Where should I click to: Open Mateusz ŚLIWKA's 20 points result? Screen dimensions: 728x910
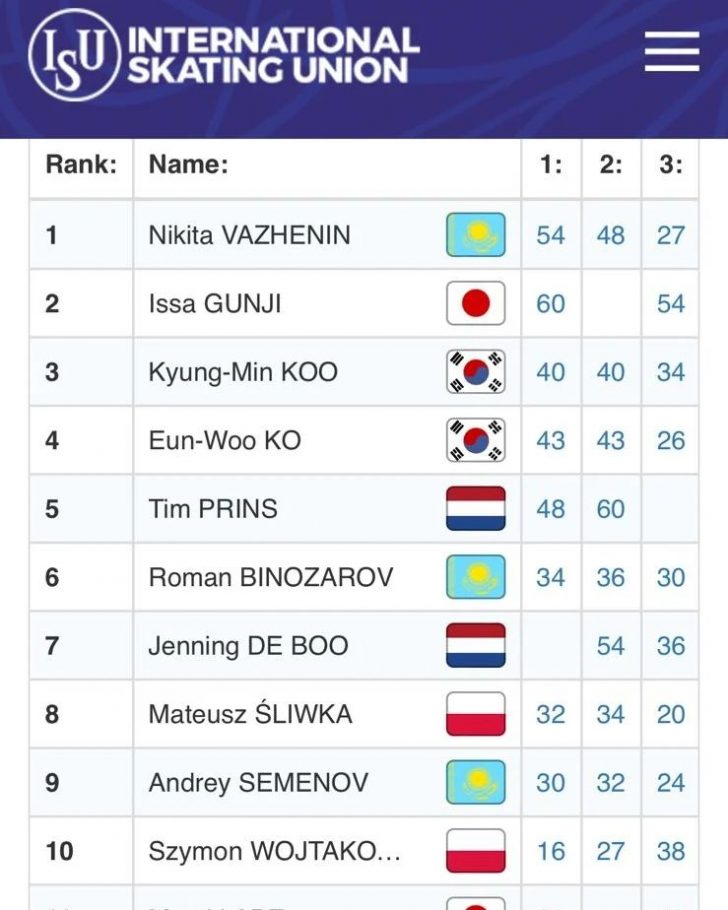671,715
